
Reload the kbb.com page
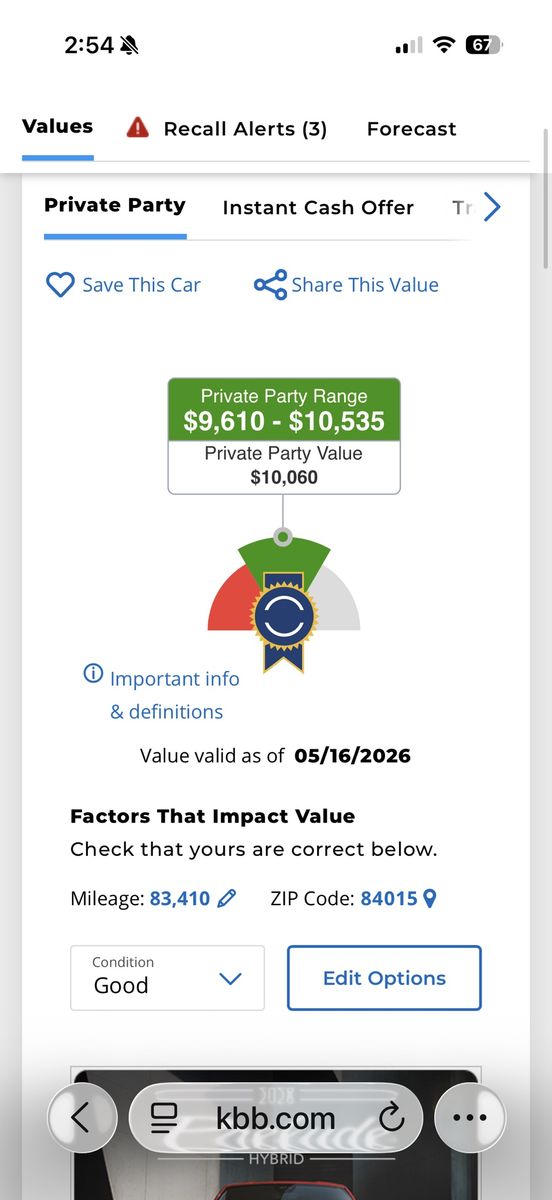click(391, 1118)
